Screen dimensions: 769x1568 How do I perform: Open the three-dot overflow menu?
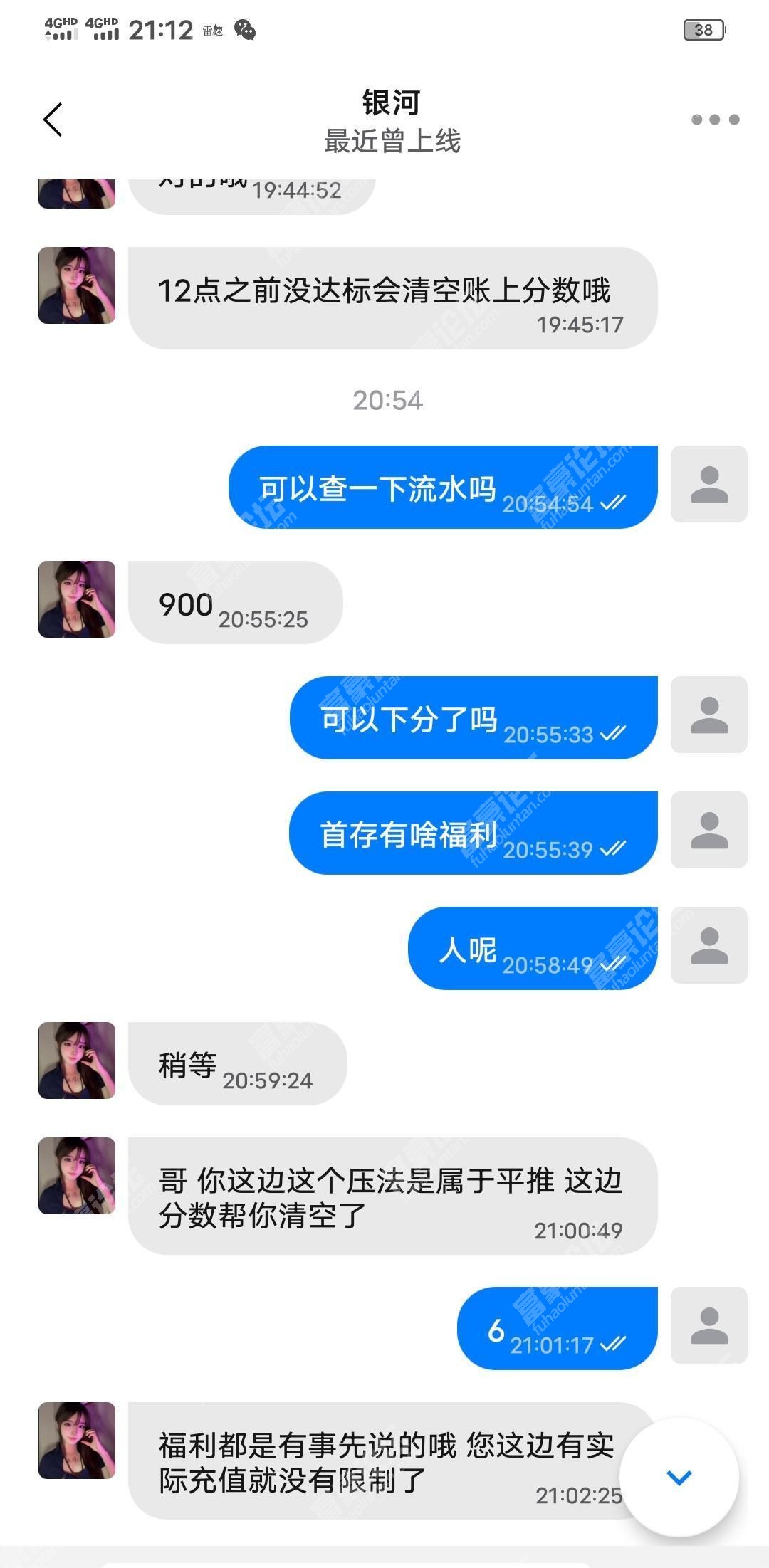tap(715, 120)
